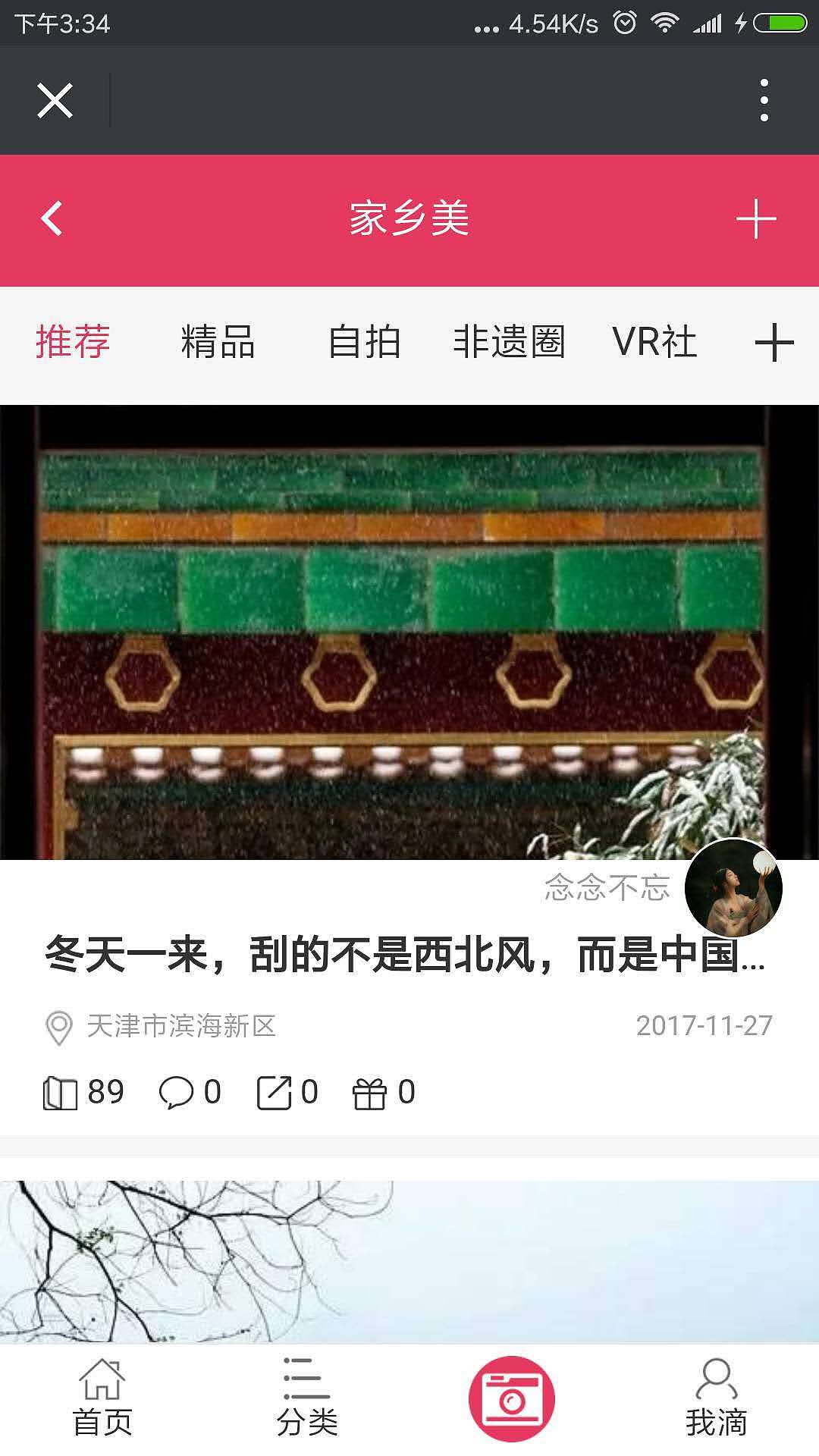819x1456 pixels.
Task: Tap the red camera button to post
Action: click(x=512, y=1395)
